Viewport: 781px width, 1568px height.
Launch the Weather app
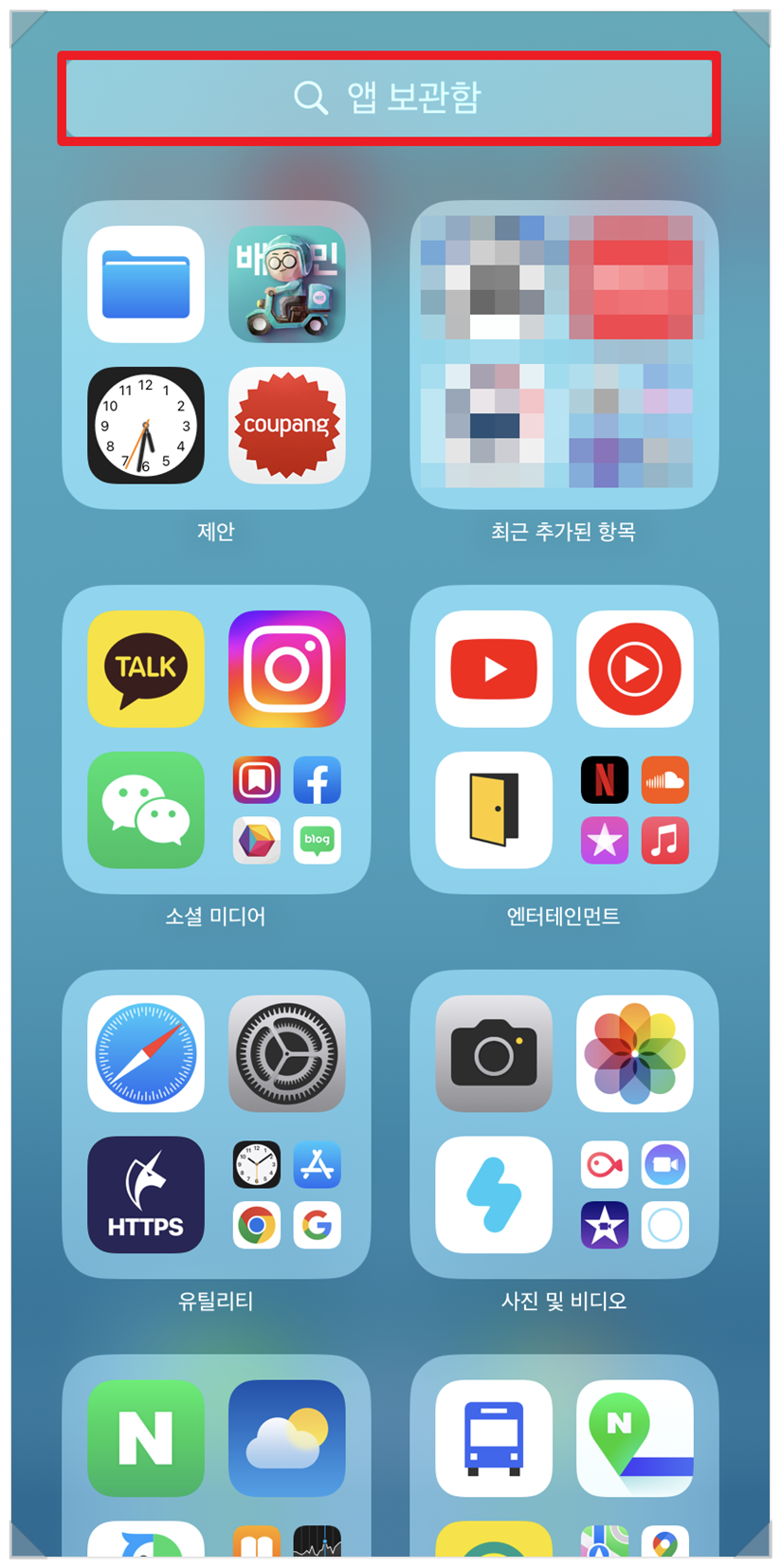[287, 1439]
